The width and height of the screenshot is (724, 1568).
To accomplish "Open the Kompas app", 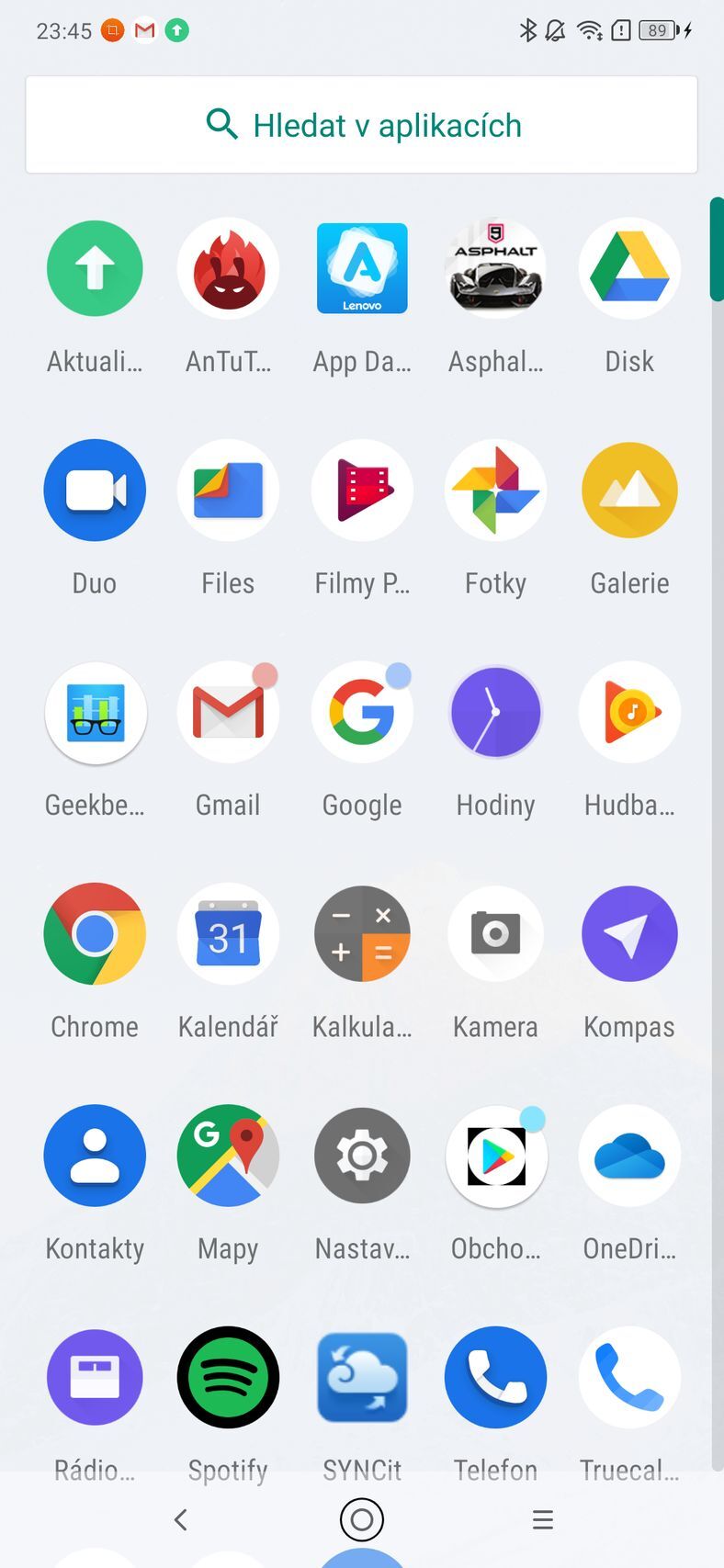I will (629, 933).
